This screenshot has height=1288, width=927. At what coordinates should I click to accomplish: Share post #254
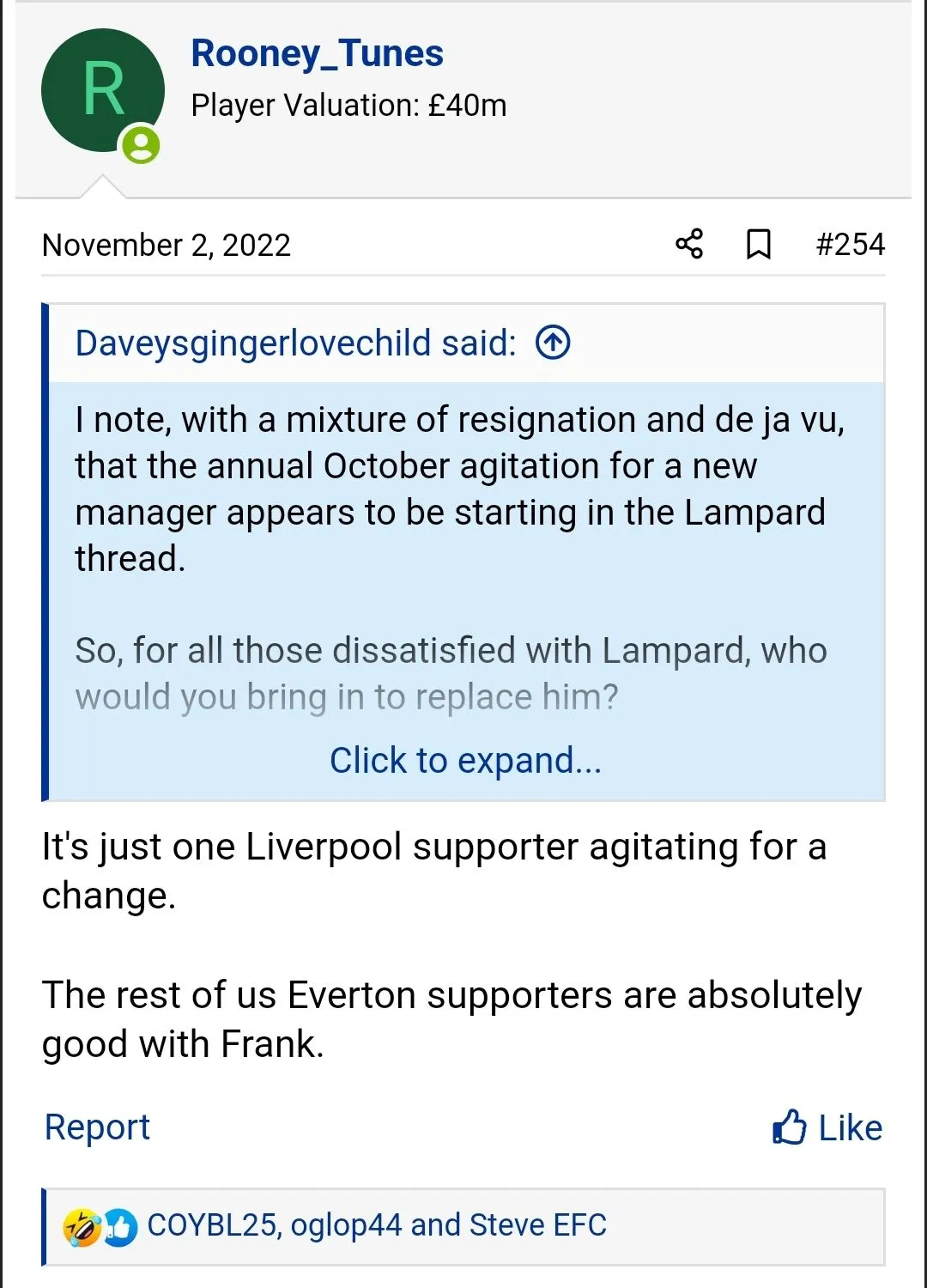(688, 244)
